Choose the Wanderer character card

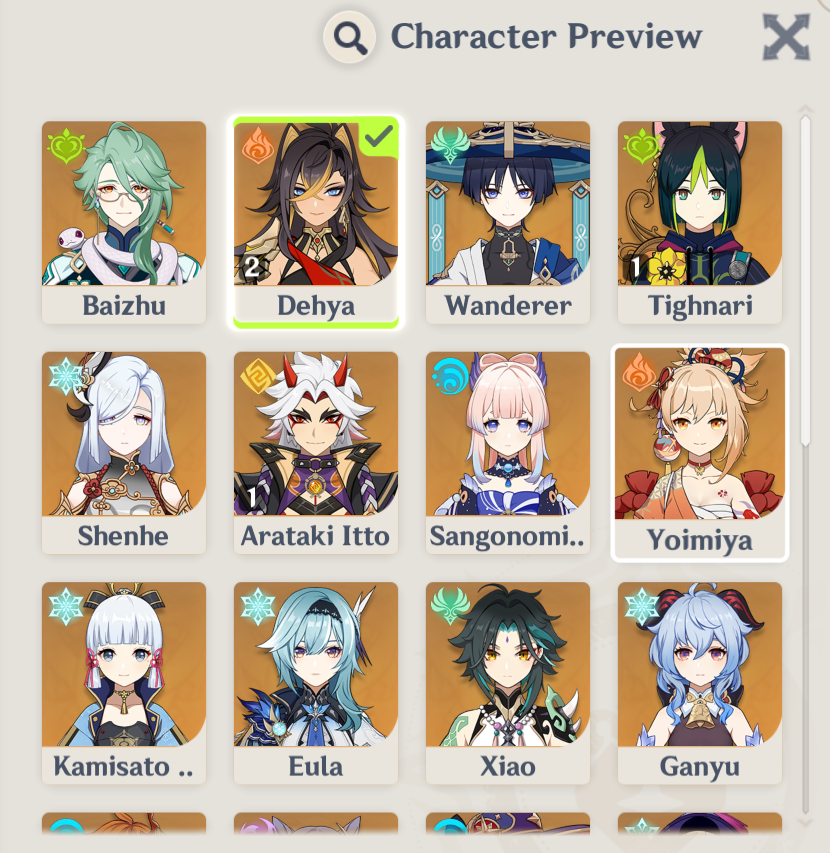coord(508,222)
